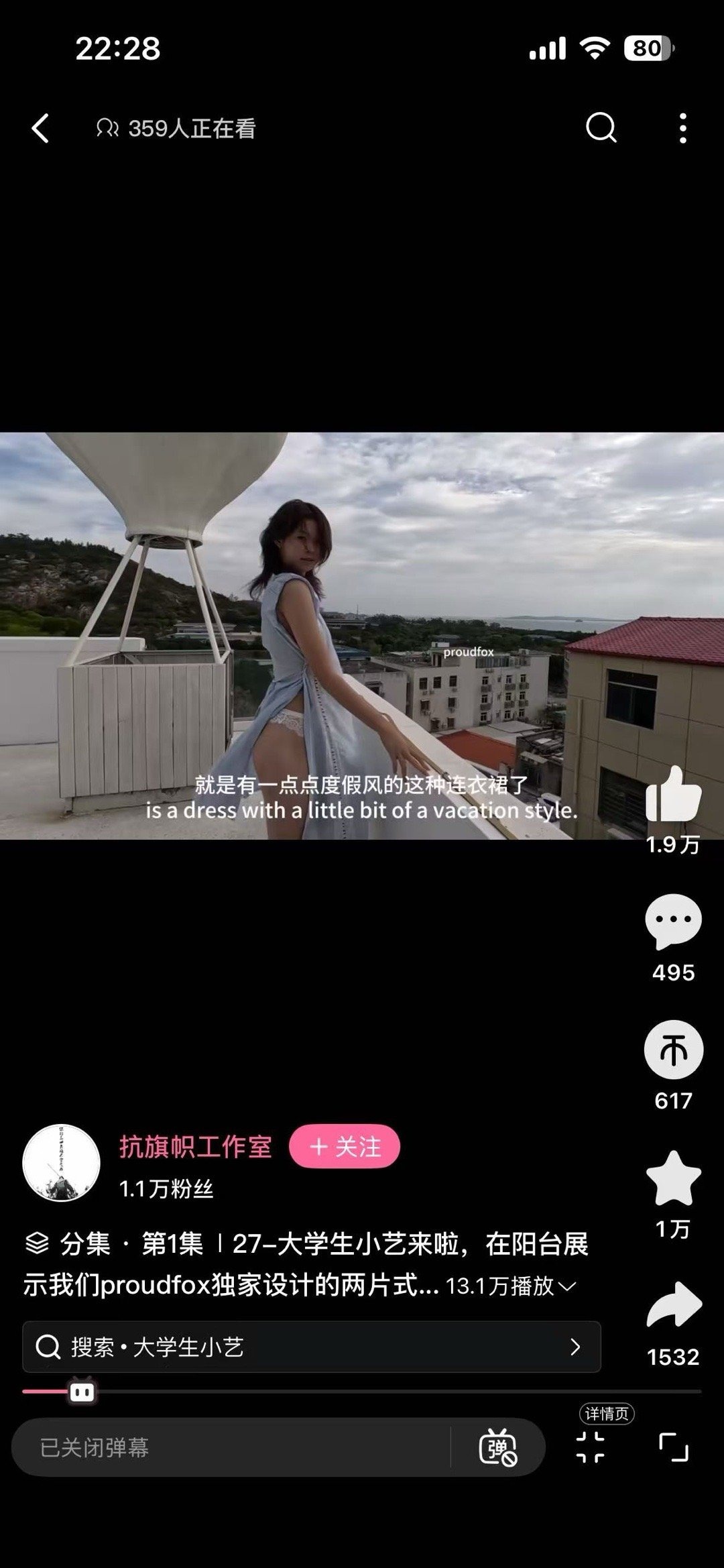Follow 抗旗帜工作室 with the 关注 button
Screen dimensions: 724x1568
coord(345,1147)
